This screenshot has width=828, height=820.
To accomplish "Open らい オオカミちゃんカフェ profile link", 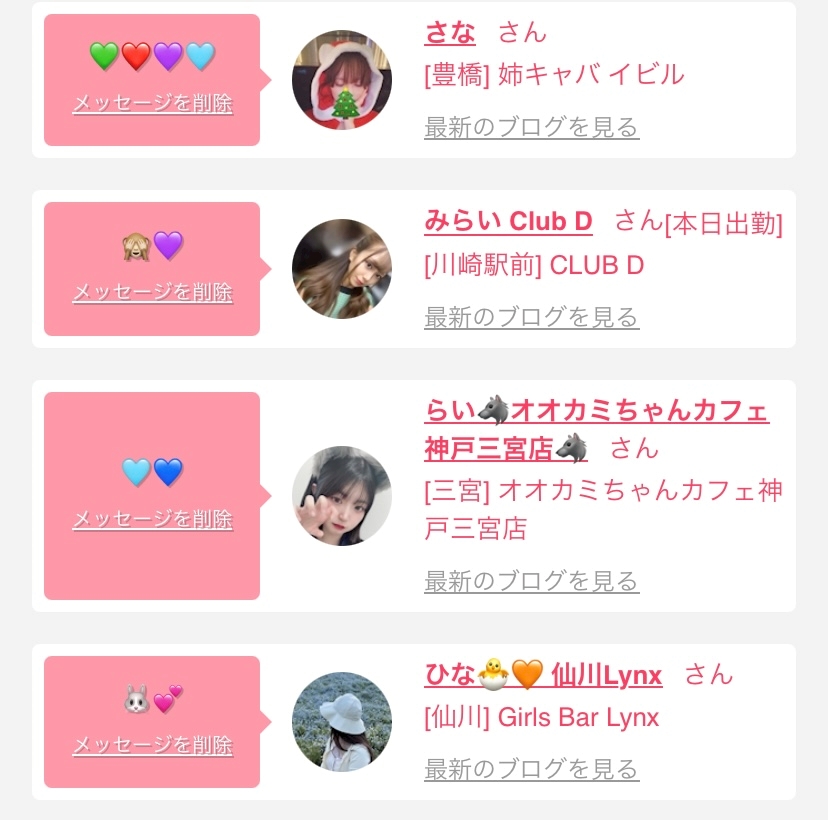I will 596,411.
